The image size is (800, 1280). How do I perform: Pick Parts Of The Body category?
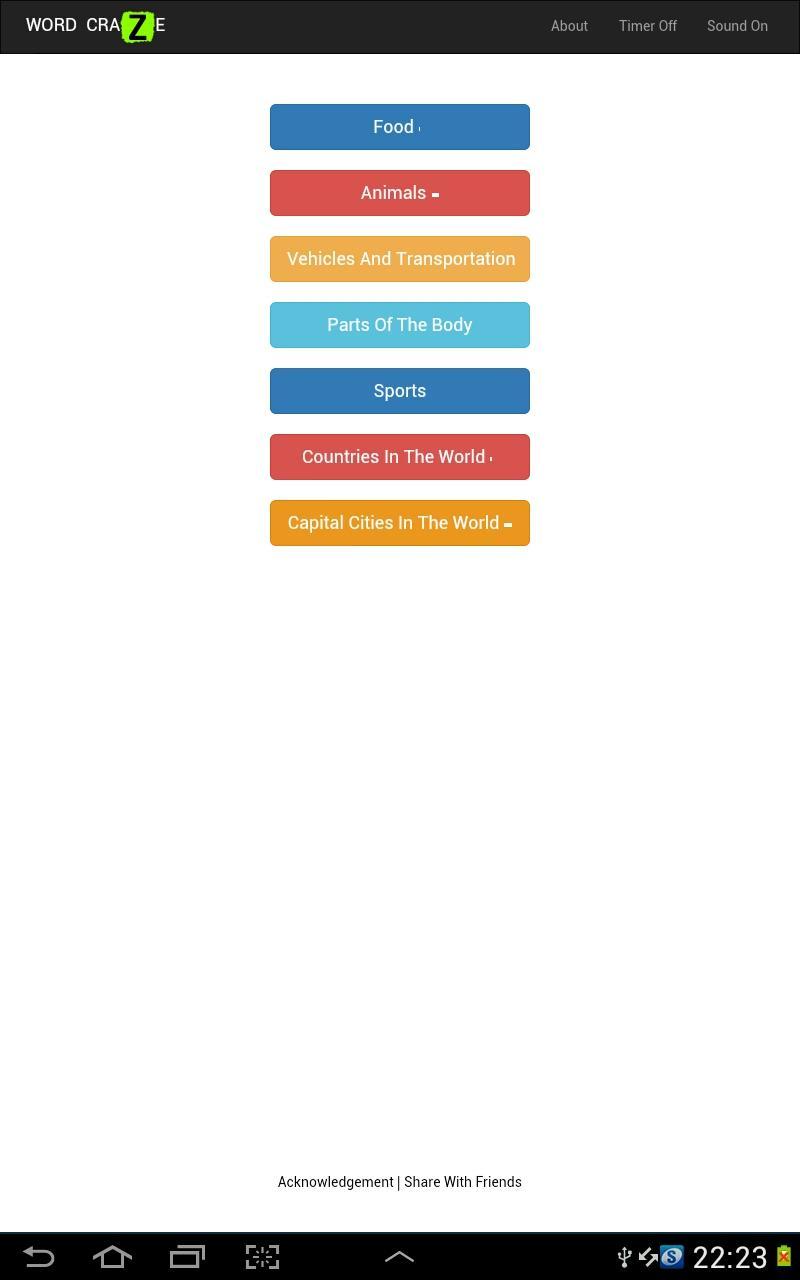[399, 325]
